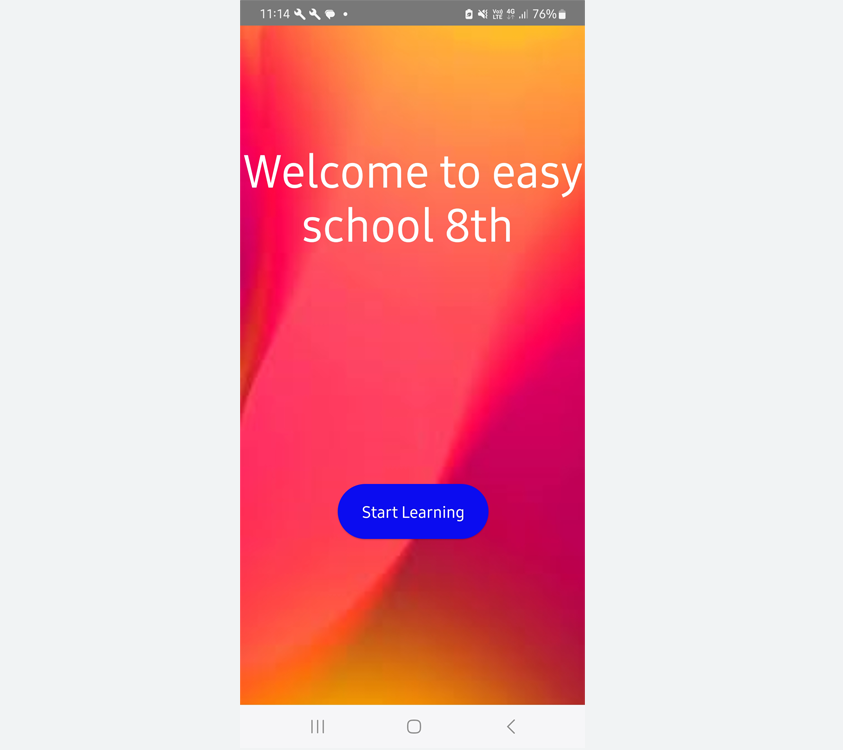This screenshot has height=750, width=843.
Task: Open the recent apps view
Action: pos(317,727)
